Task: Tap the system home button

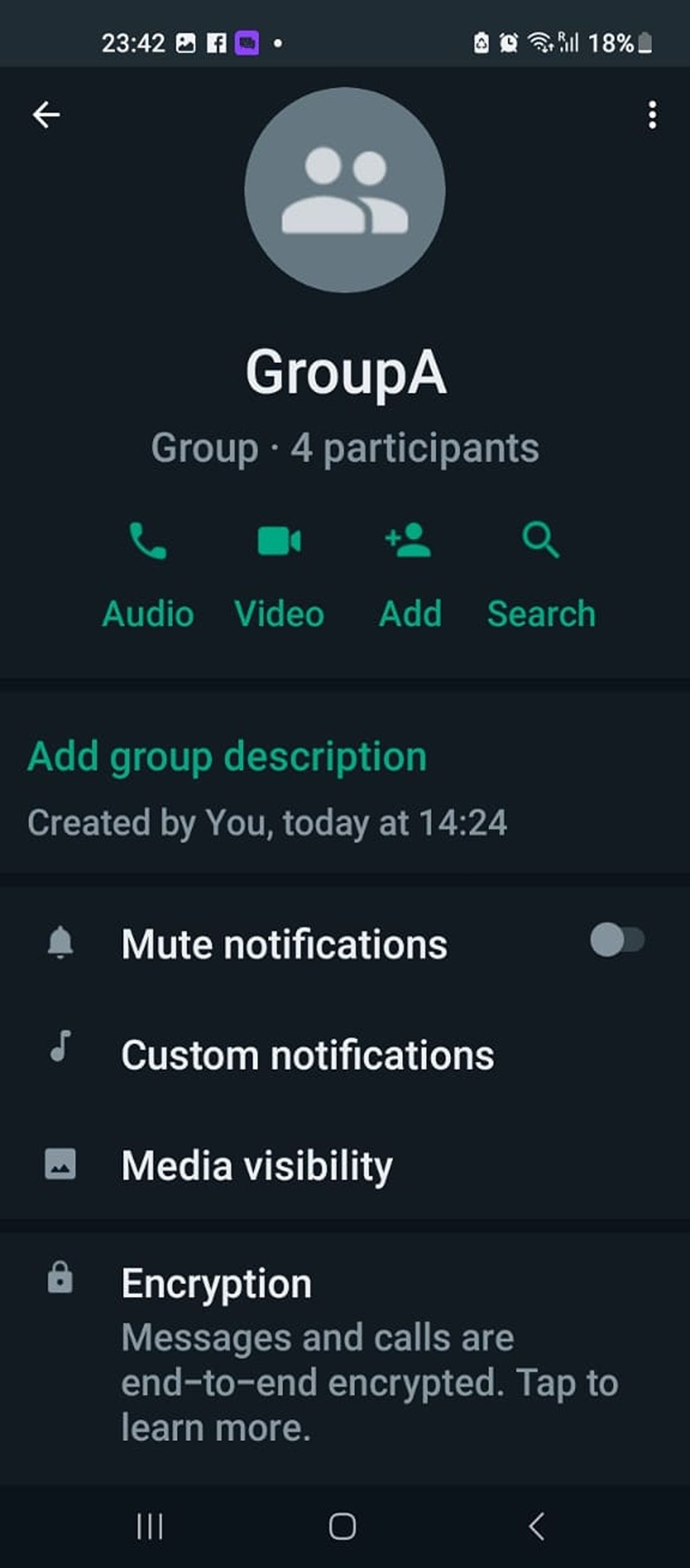Action: 342,1526
